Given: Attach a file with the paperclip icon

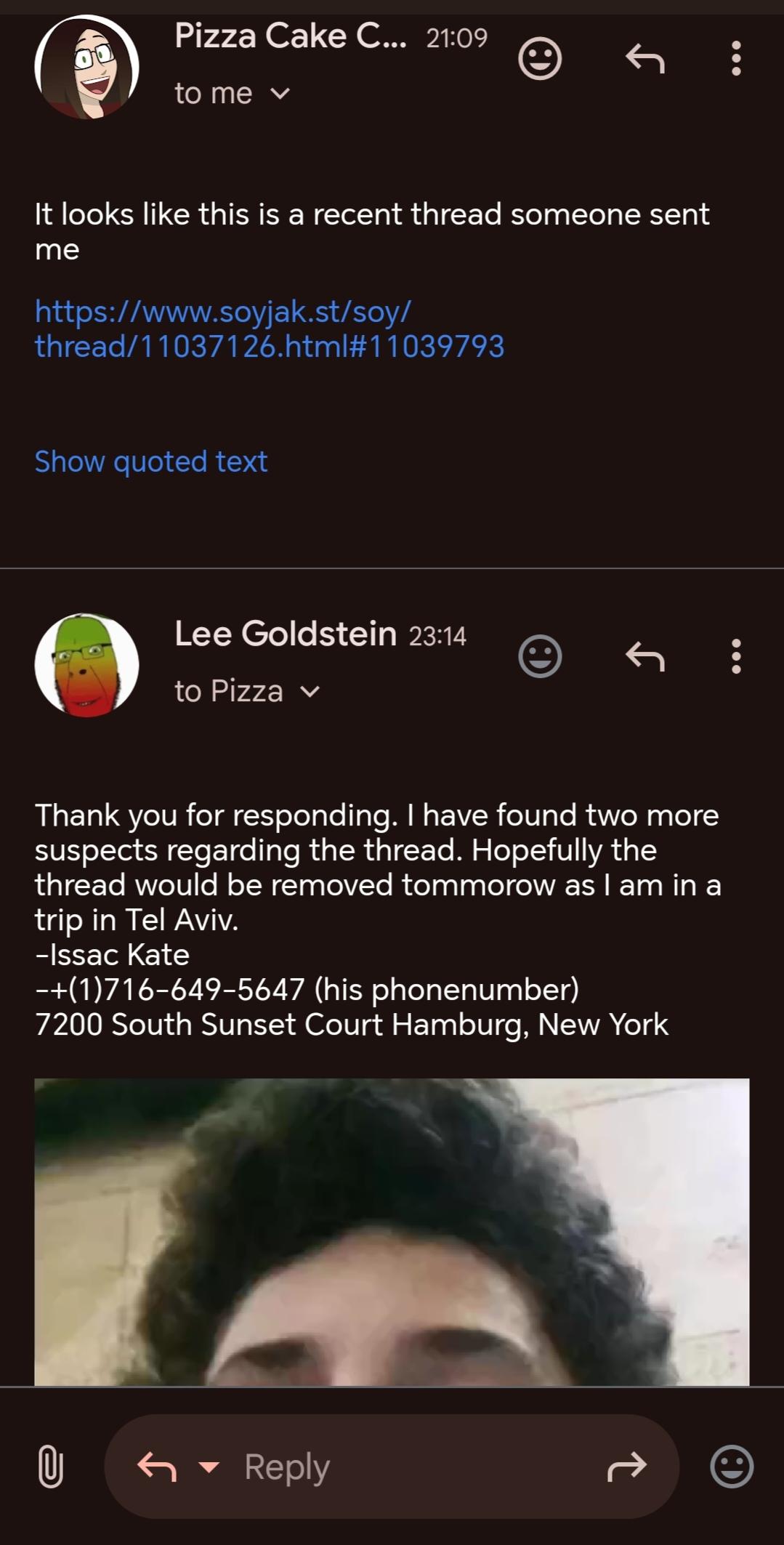Looking at the screenshot, I should coord(50,1467).
